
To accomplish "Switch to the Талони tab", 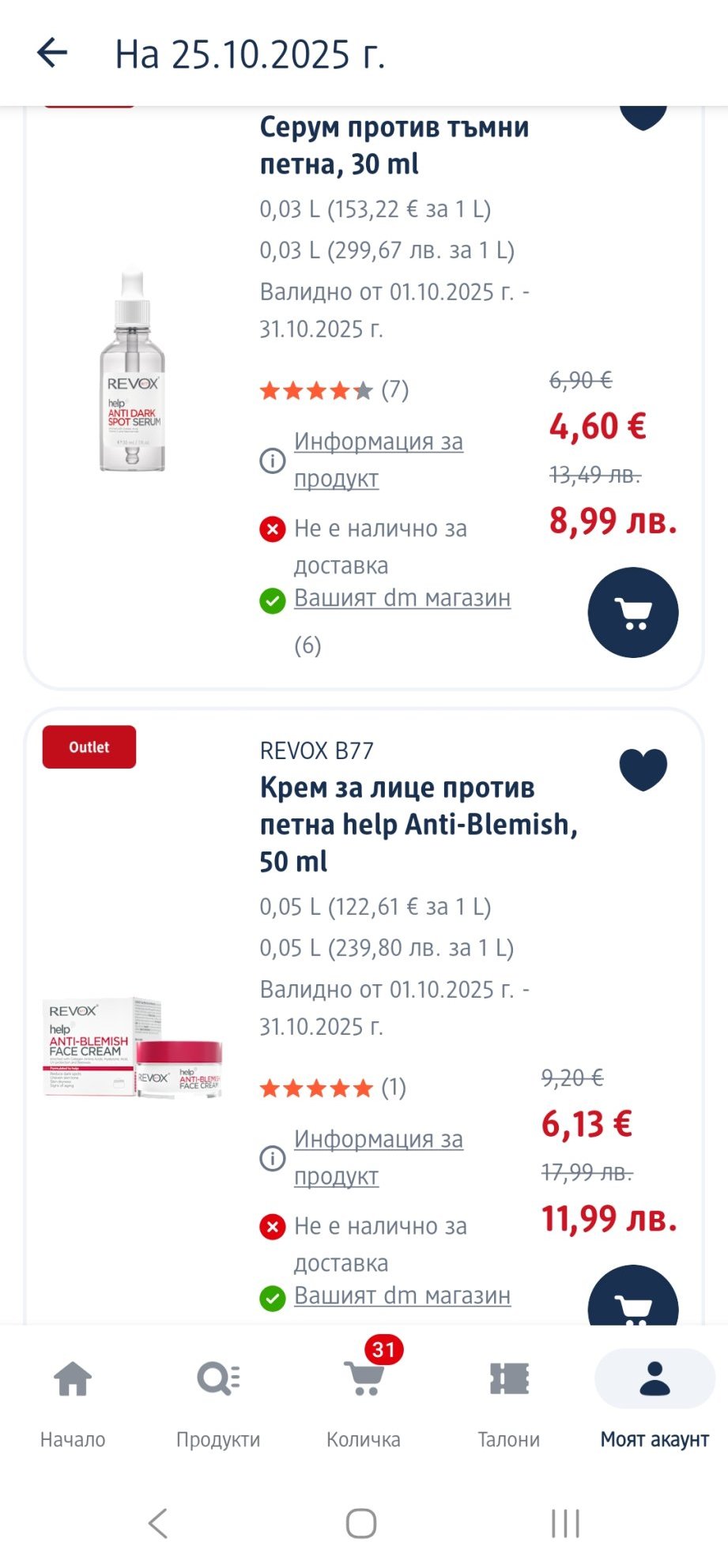I will point(509,1402).
